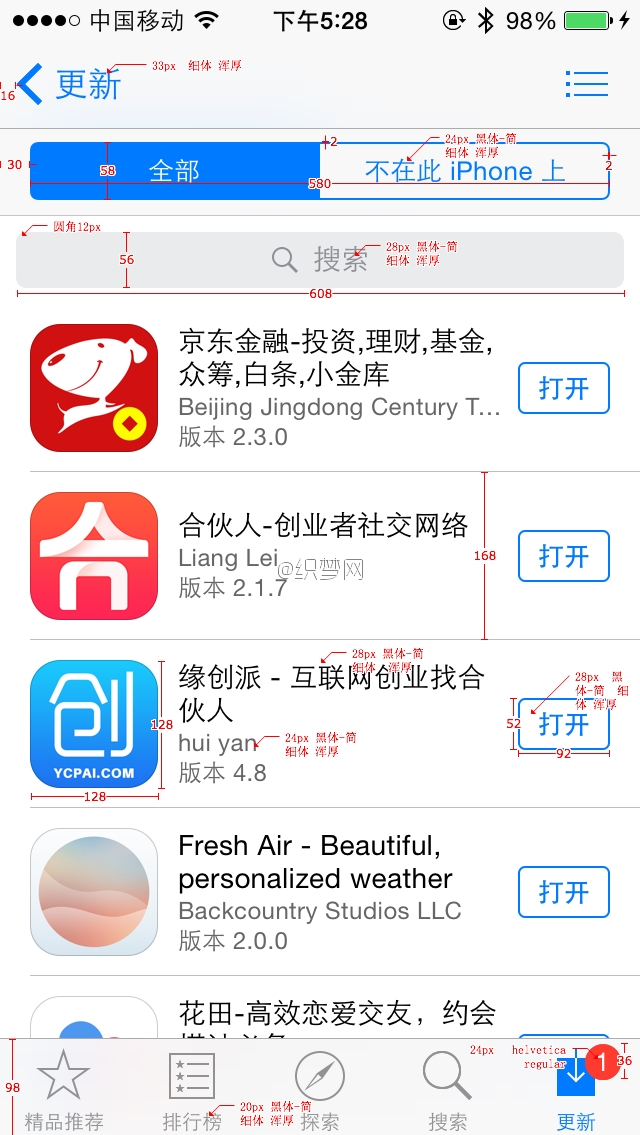Image resolution: width=640 pixels, height=1135 pixels.
Task: Select the 全部 segment
Action: (x=175, y=171)
